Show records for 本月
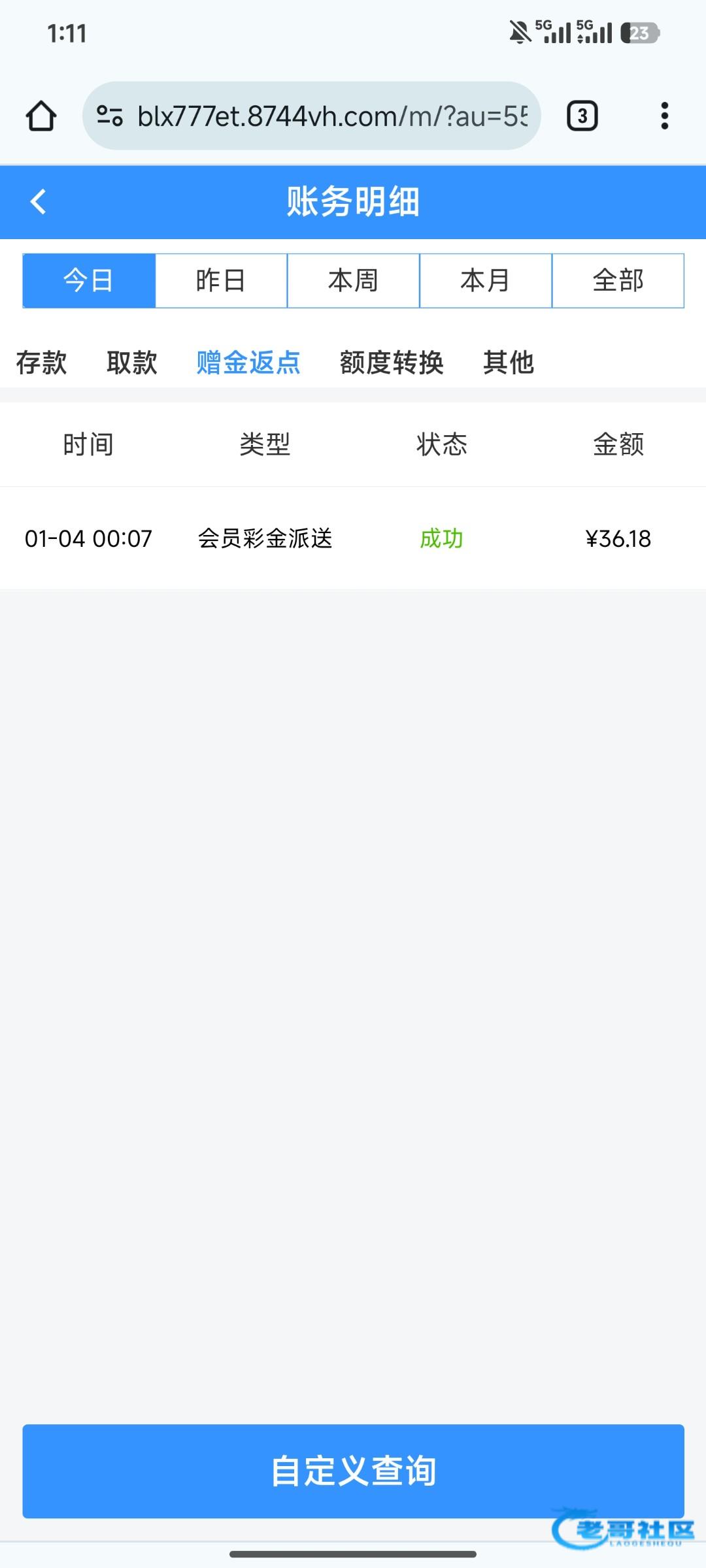The image size is (706, 1568). [486, 281]
